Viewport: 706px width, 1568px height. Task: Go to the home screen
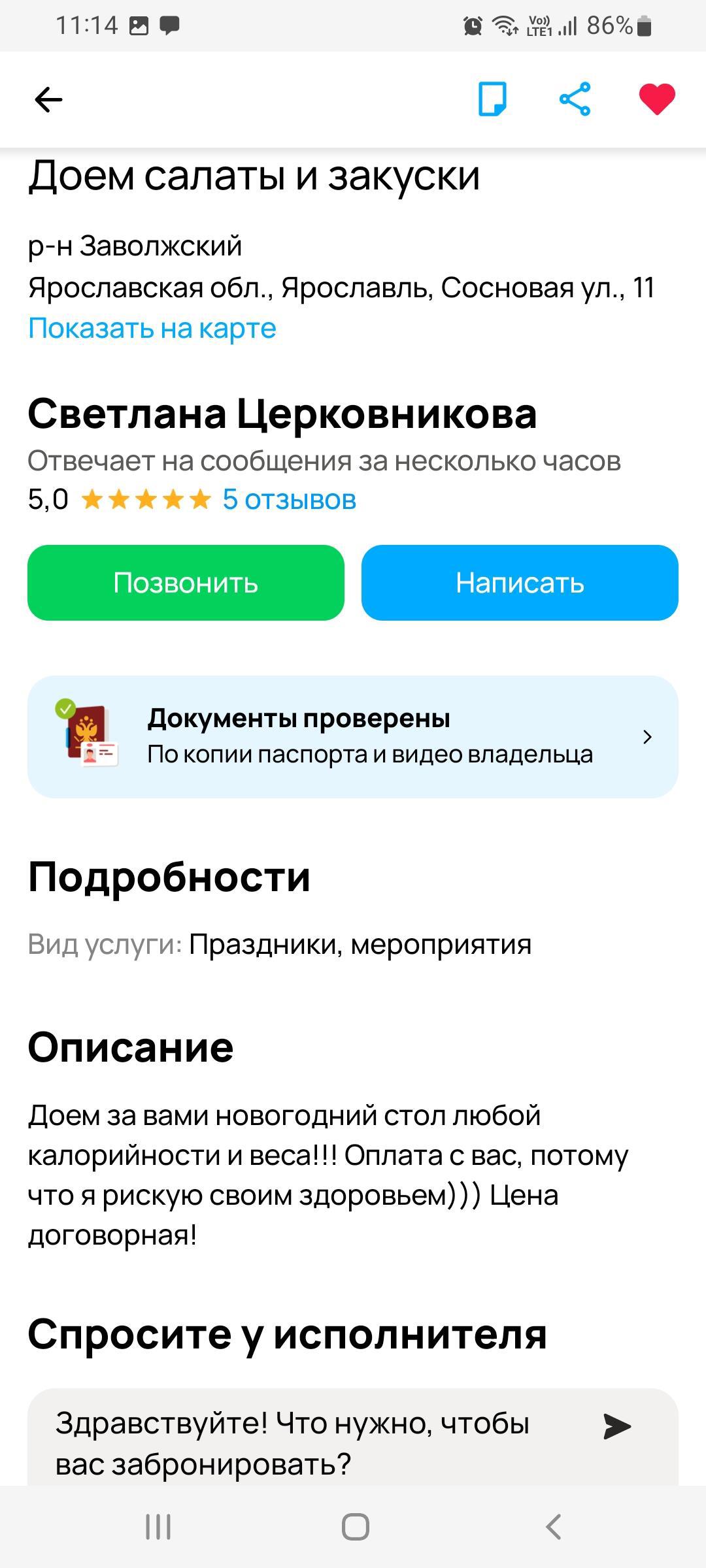tap(355, 1527)
